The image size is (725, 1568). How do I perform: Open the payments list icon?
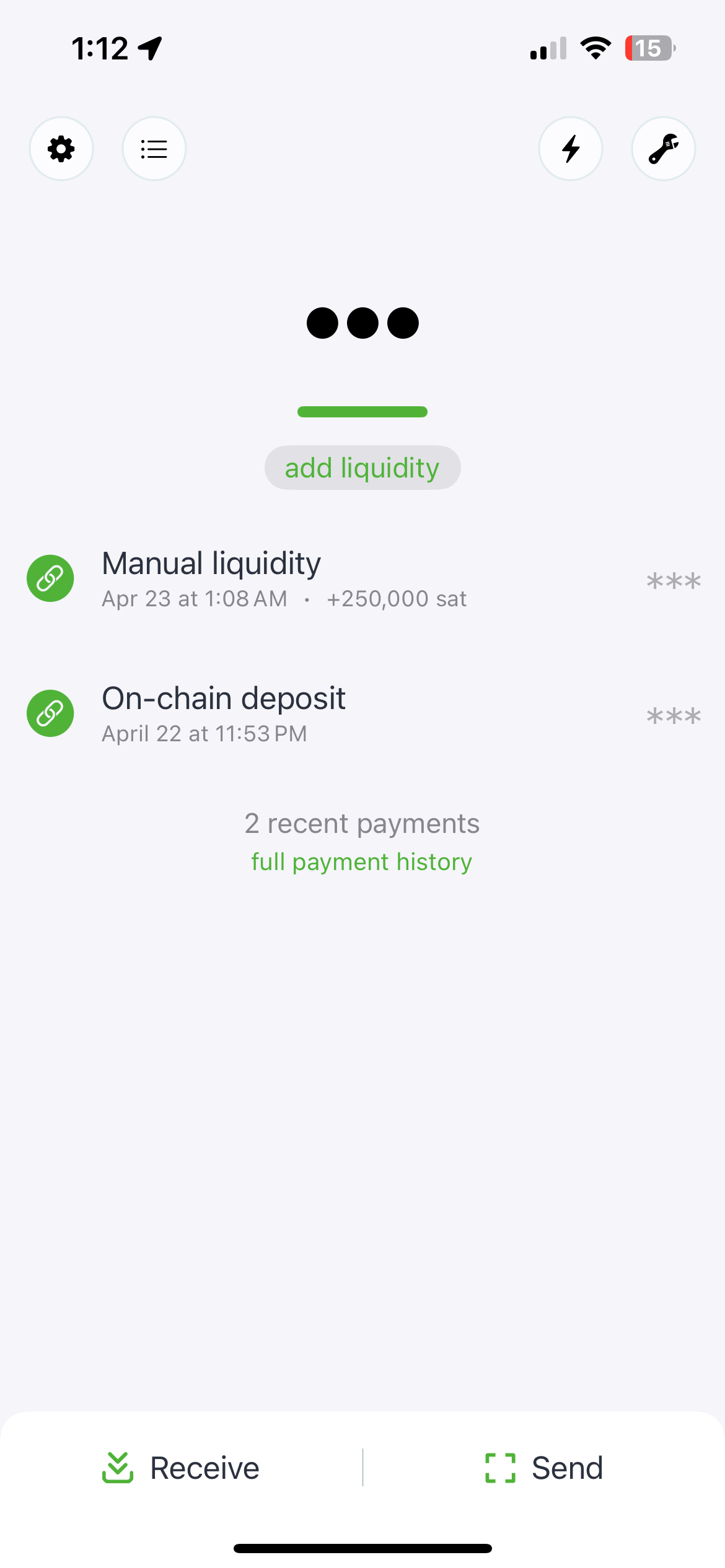154,149
